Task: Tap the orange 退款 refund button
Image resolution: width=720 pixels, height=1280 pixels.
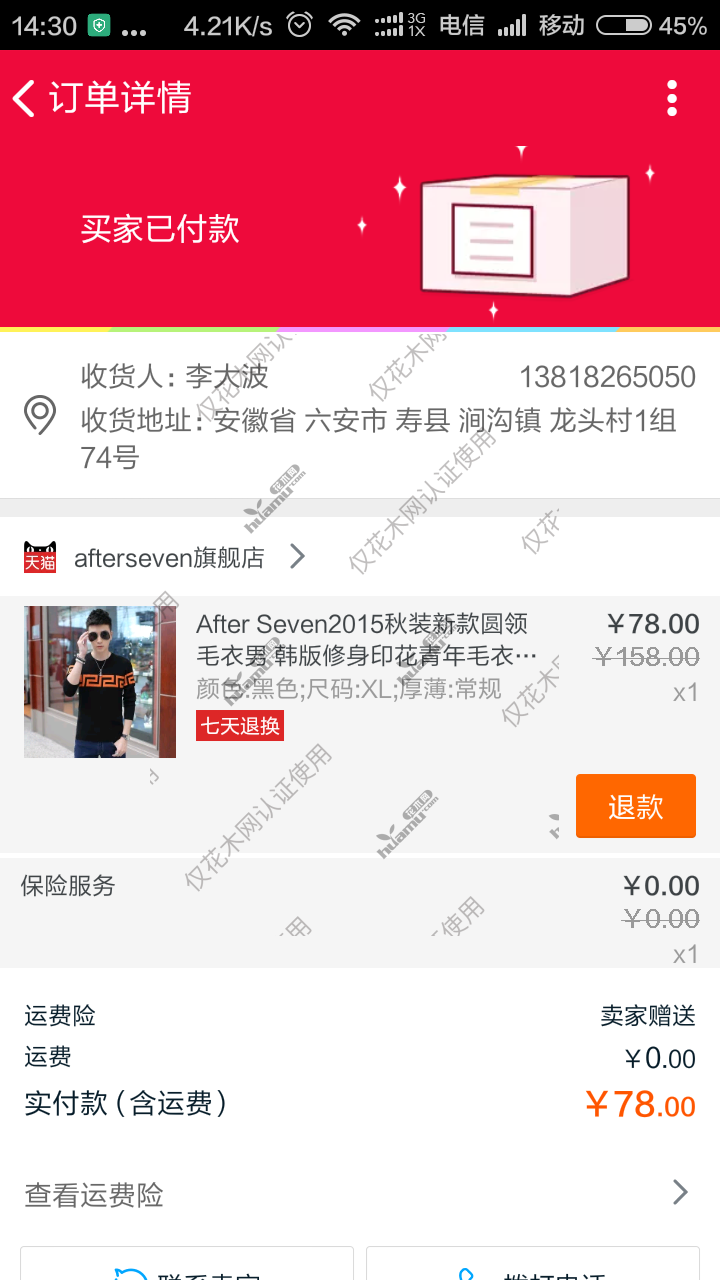Action: (635, 806)
